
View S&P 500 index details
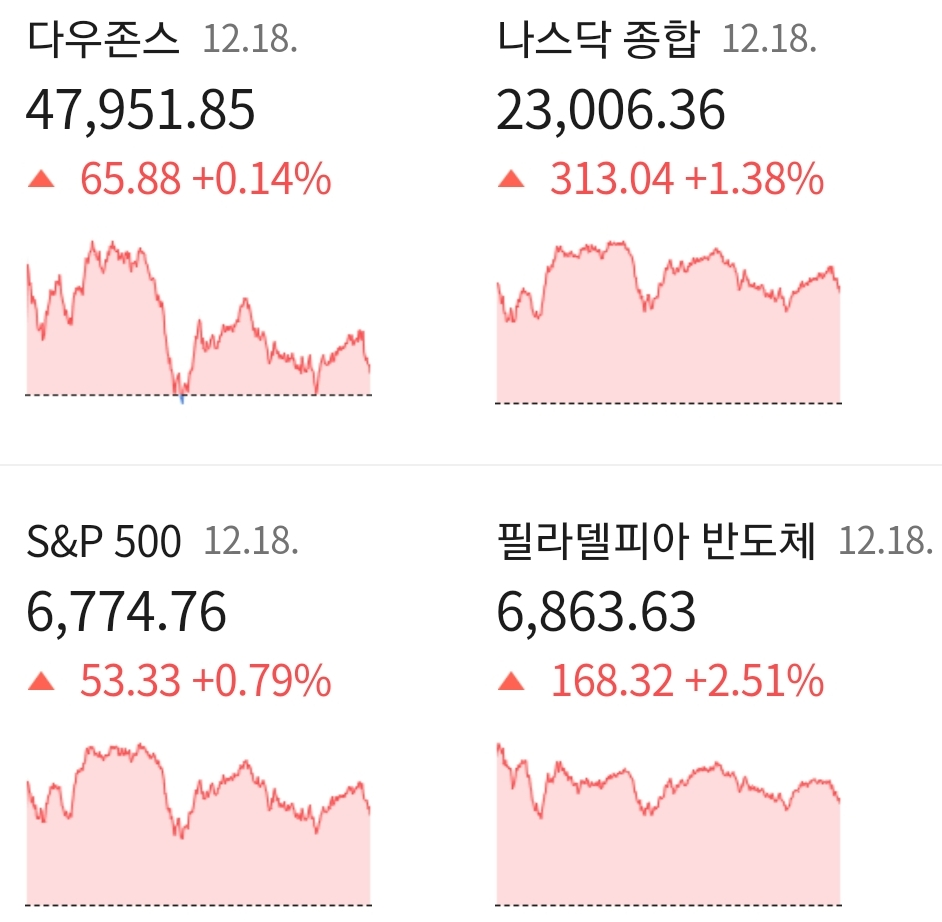click(104, 542)
